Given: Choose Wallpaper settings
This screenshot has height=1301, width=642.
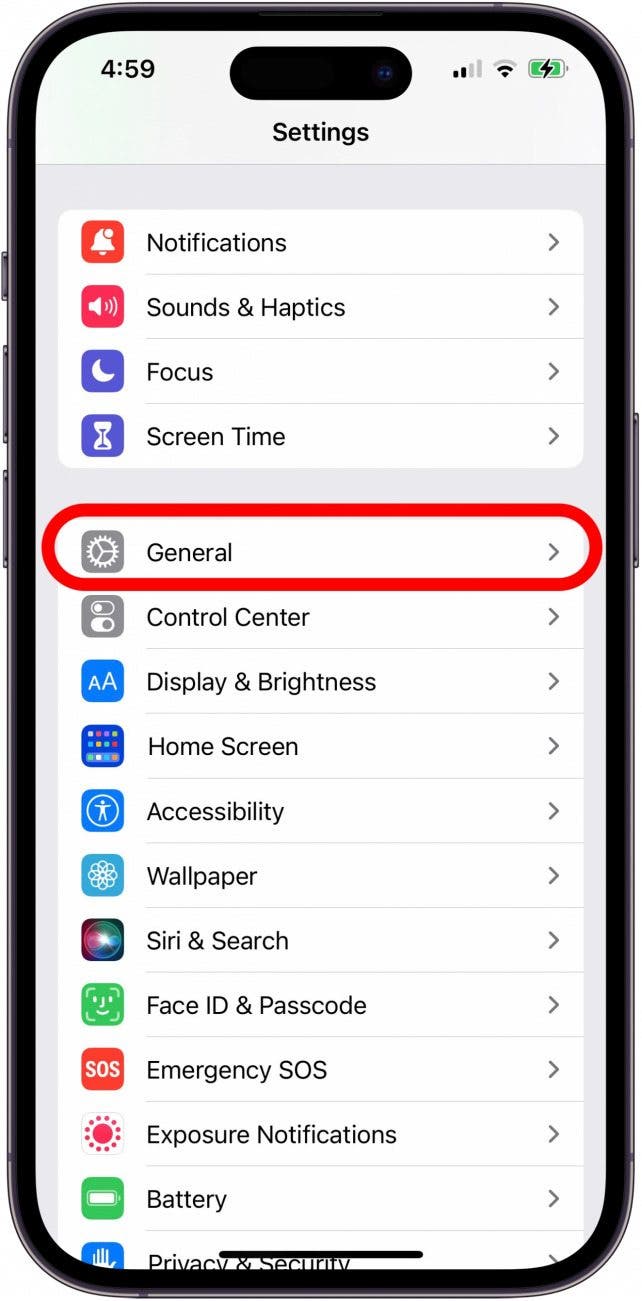Looking at the screenshot, I should (320, 876).
